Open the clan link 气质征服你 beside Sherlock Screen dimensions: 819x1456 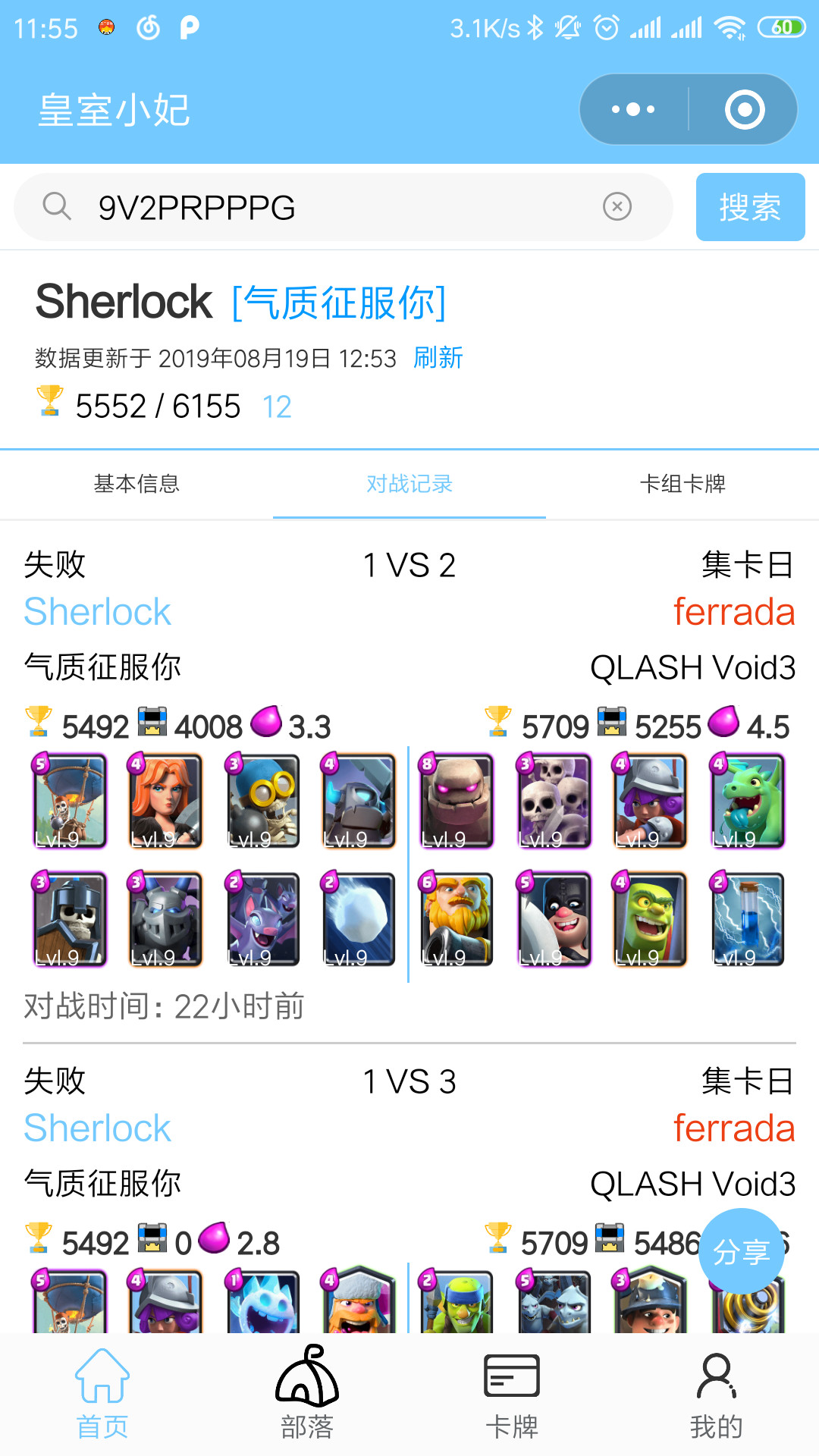tap(339, 303)
